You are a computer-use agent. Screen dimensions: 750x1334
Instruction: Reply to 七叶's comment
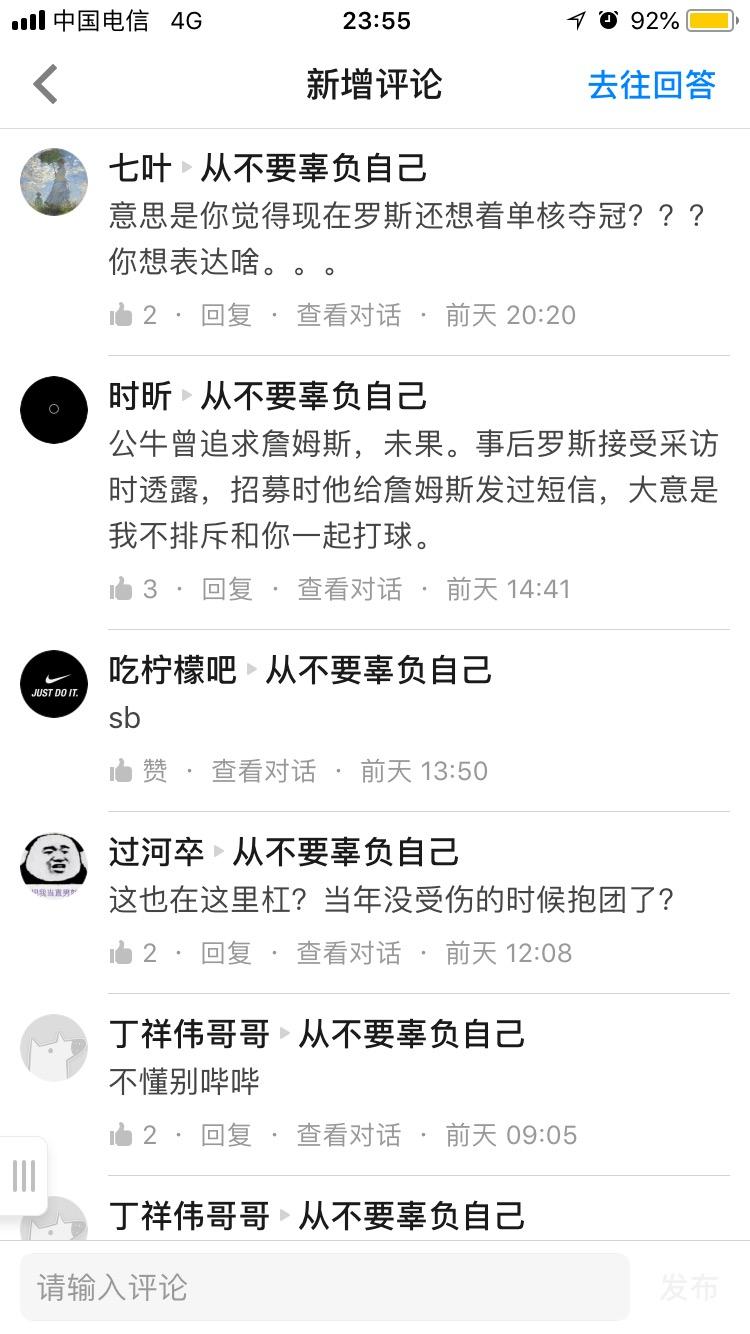(226, 315)
